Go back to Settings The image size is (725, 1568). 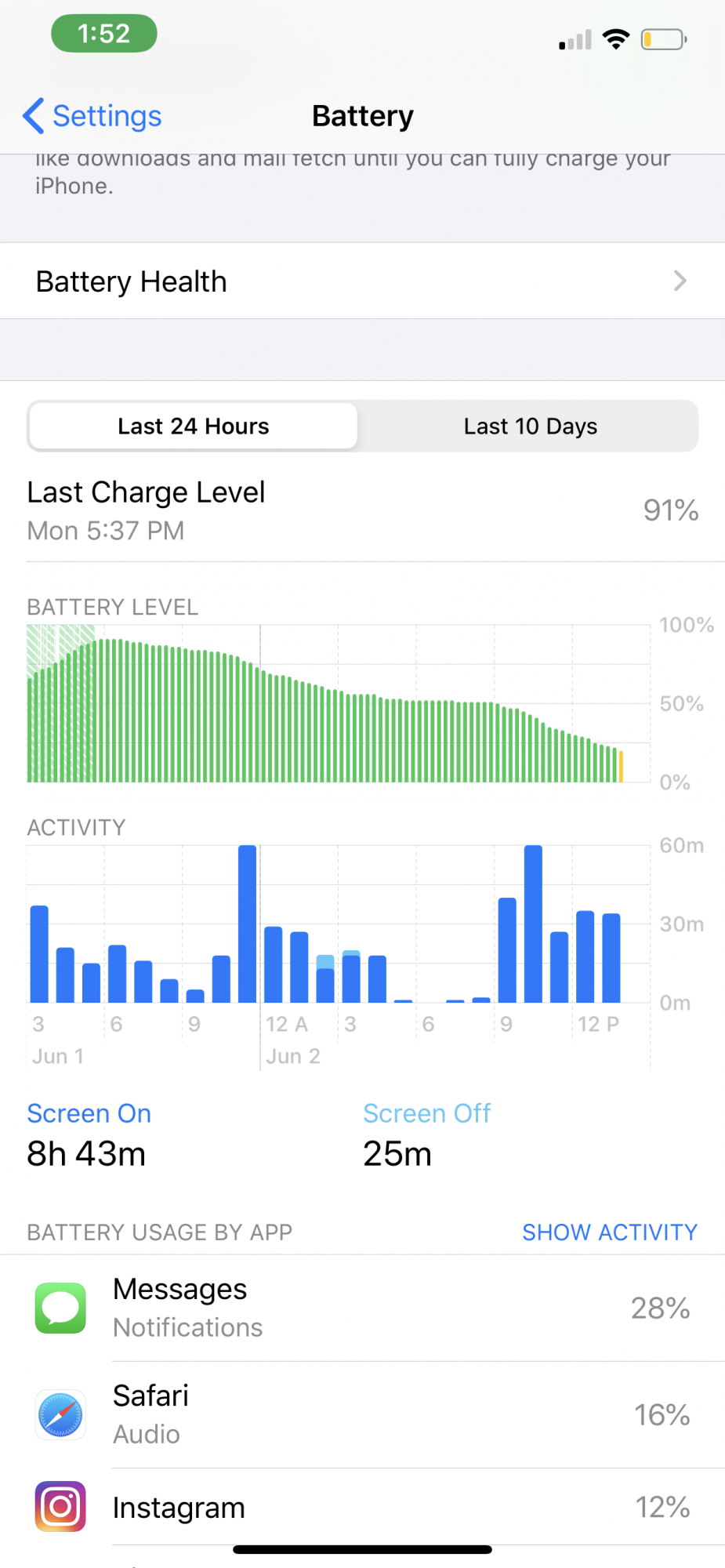pyautogui.click(x=92, y=116)
